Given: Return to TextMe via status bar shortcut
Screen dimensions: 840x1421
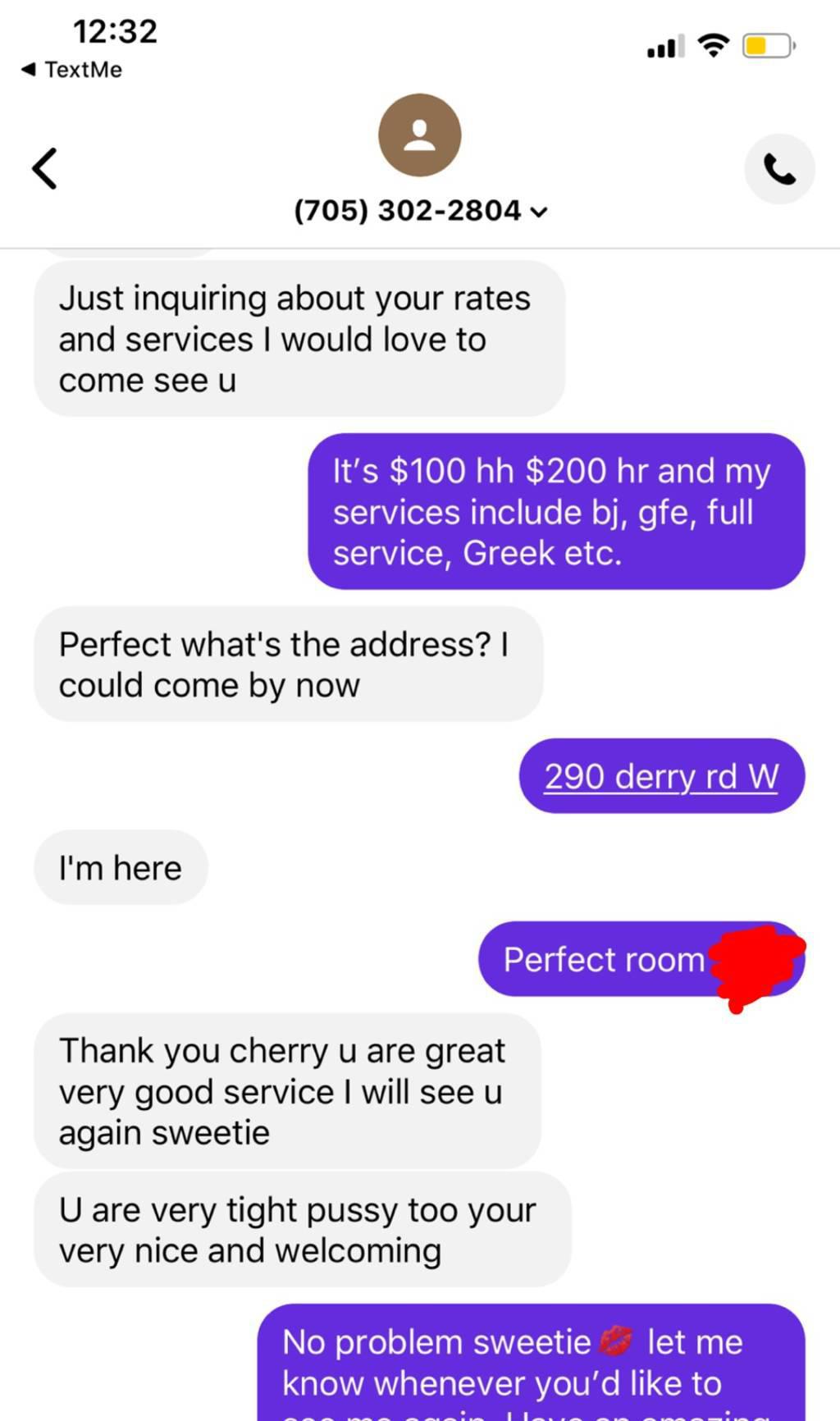Looking at the screenshot, I should 72,70.
